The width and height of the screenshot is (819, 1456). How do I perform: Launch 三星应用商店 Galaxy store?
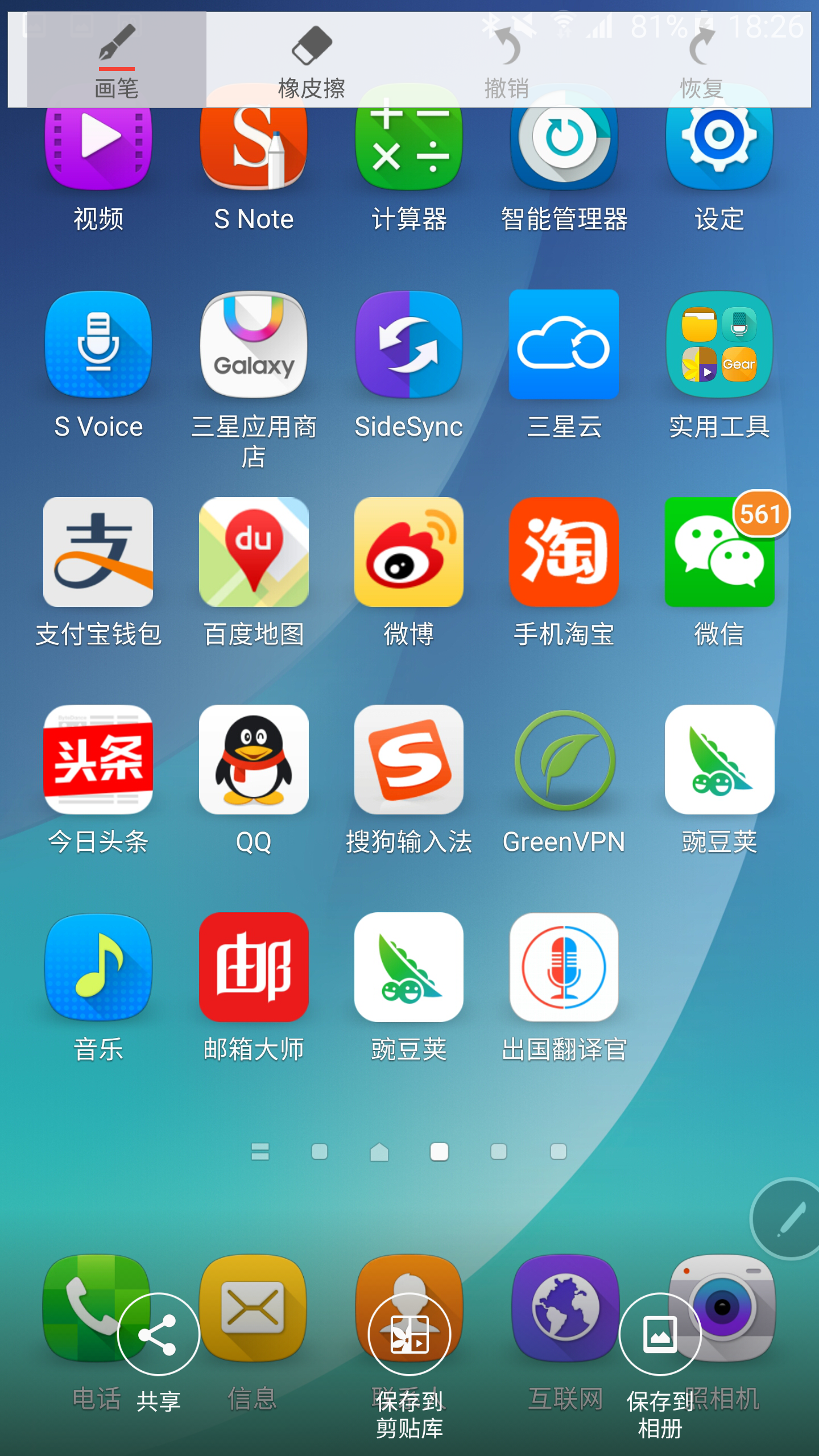pos(254,345)
